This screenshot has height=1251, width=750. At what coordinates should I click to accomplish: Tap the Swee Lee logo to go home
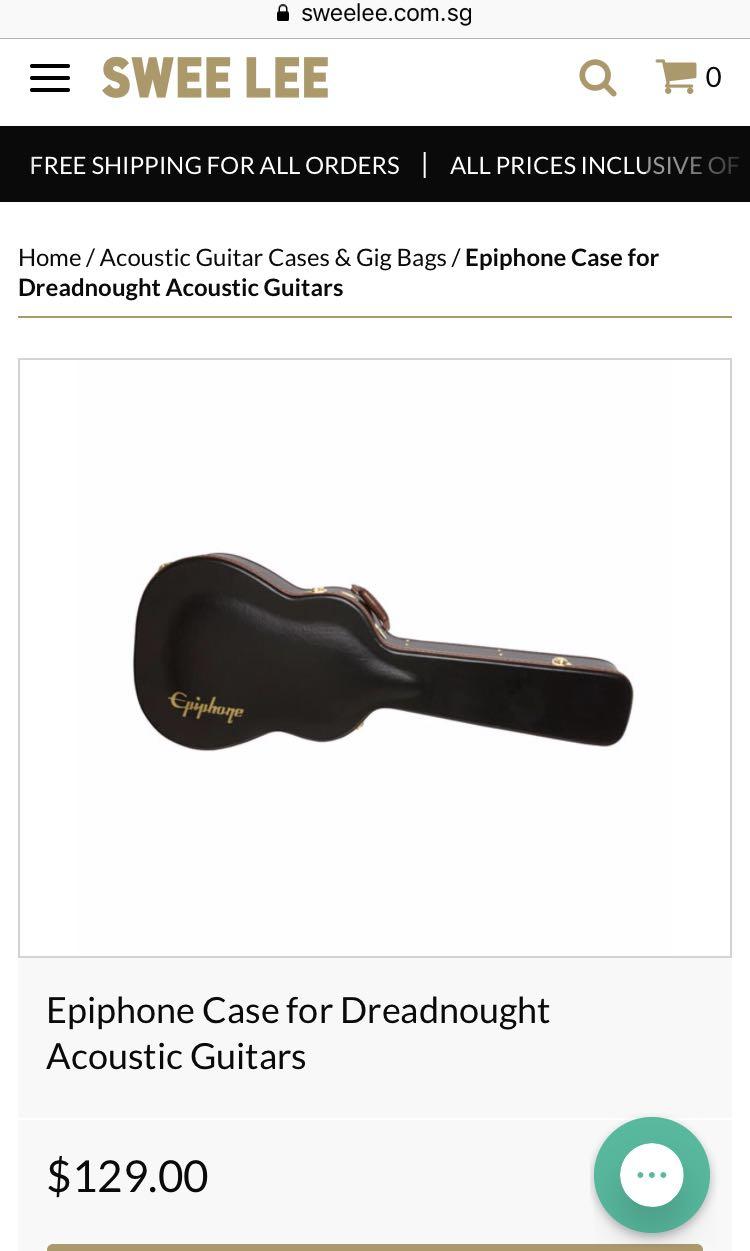[x=215, y=78]
